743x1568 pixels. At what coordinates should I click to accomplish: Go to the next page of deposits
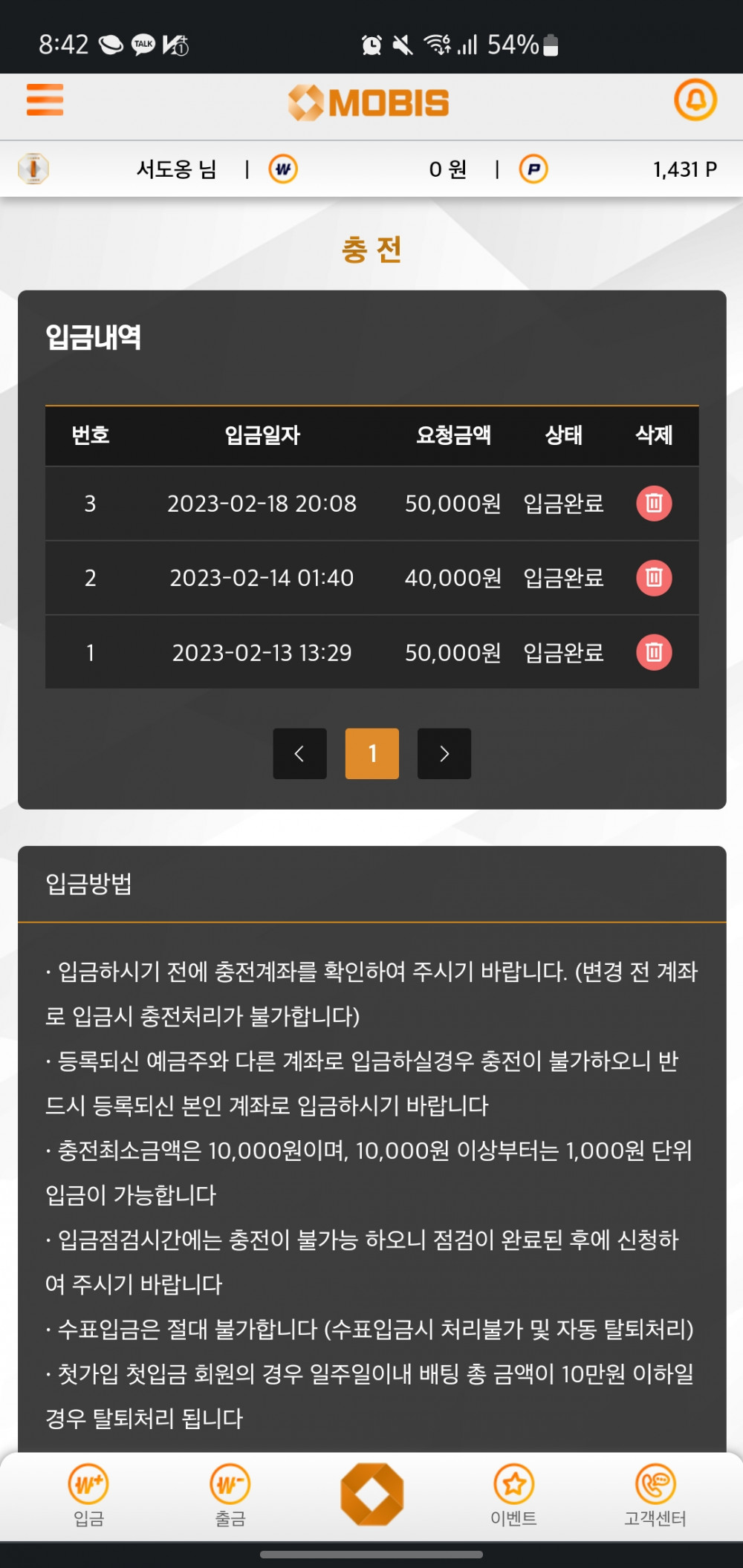pyautogui.click(x=444, y=754)
